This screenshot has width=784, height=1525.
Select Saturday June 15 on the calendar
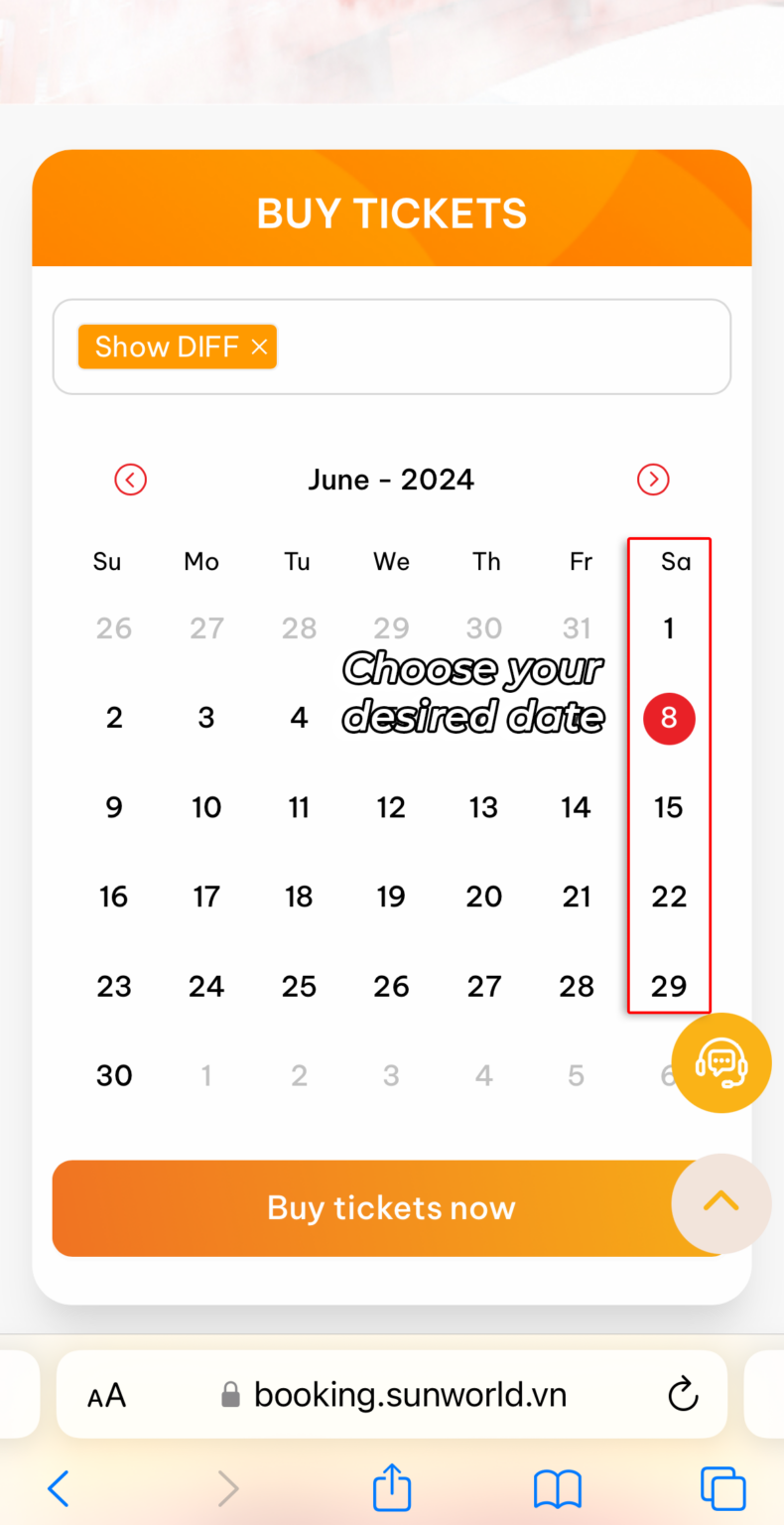point(669,807)
